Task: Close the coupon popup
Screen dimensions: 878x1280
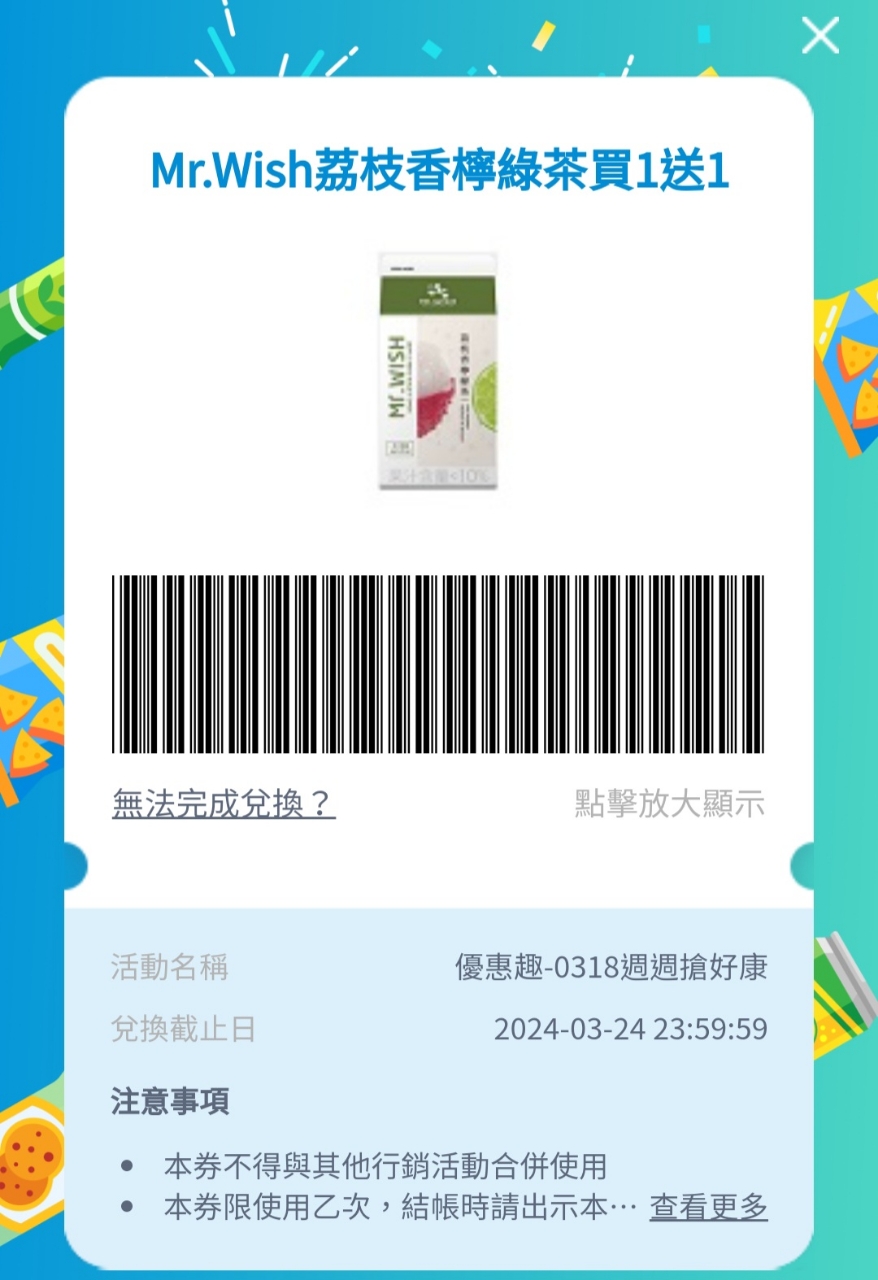Action: (820, 36)
